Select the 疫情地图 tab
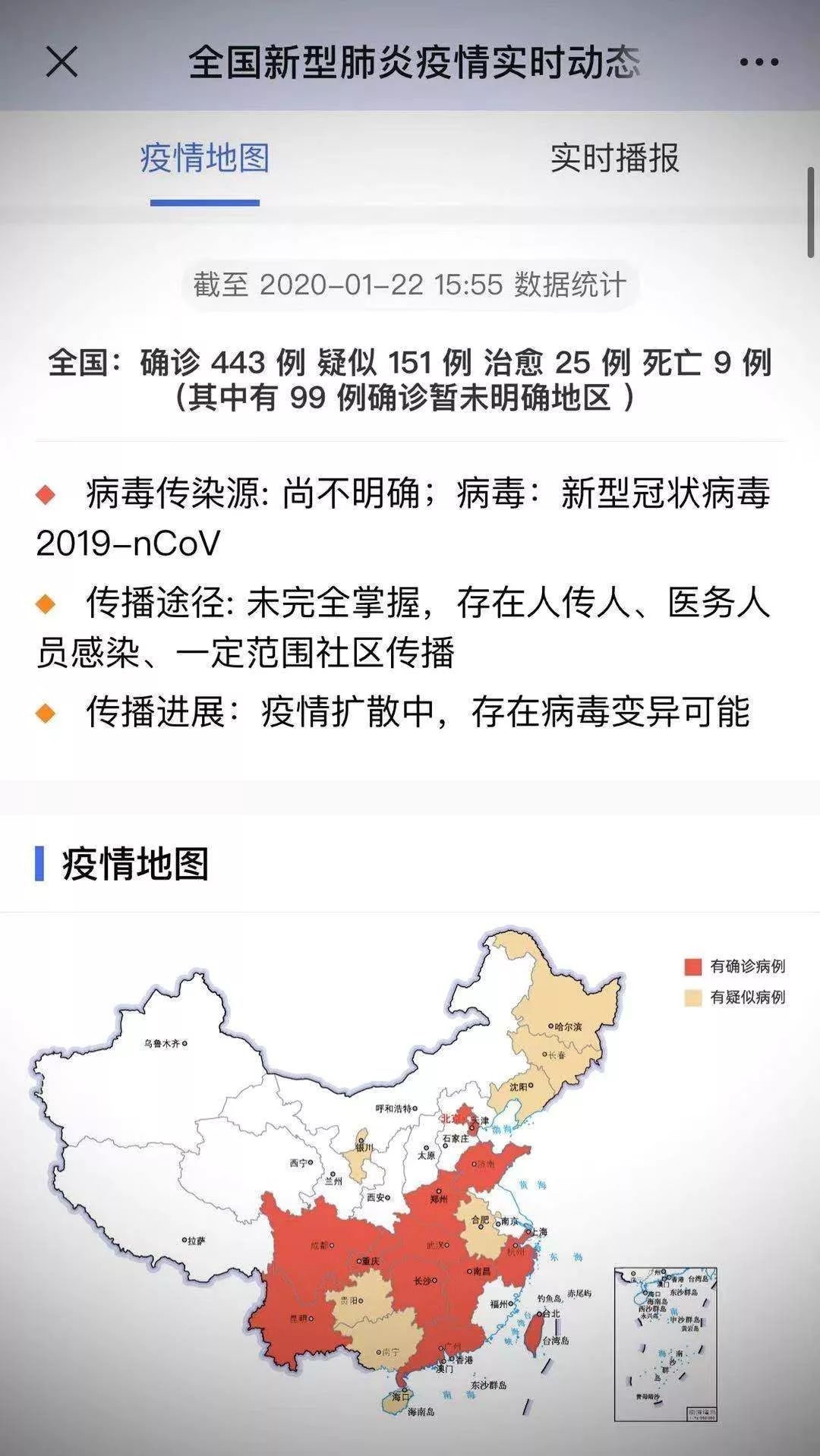 205,159
